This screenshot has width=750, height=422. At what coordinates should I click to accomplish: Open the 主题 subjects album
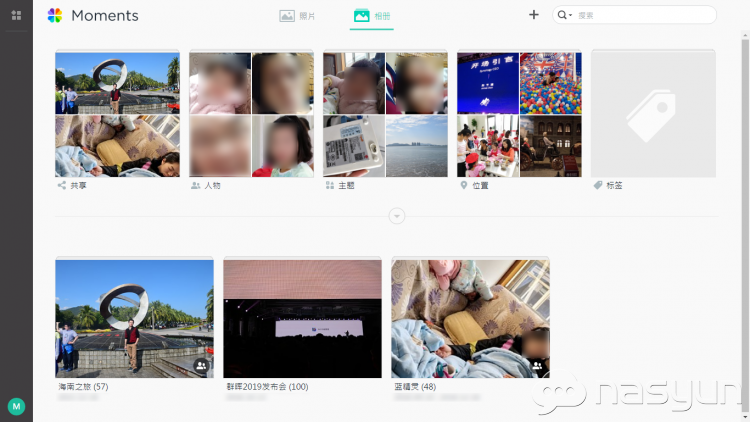385,113
